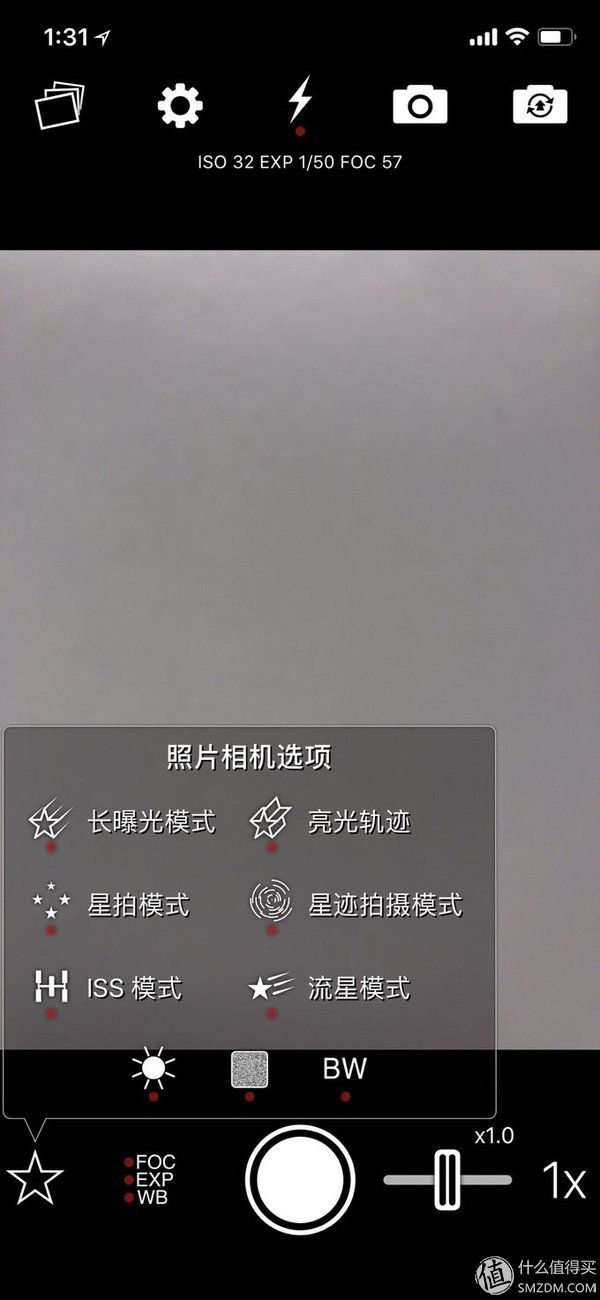Close the star options menu button
600x1300 pixels.
35,1179
